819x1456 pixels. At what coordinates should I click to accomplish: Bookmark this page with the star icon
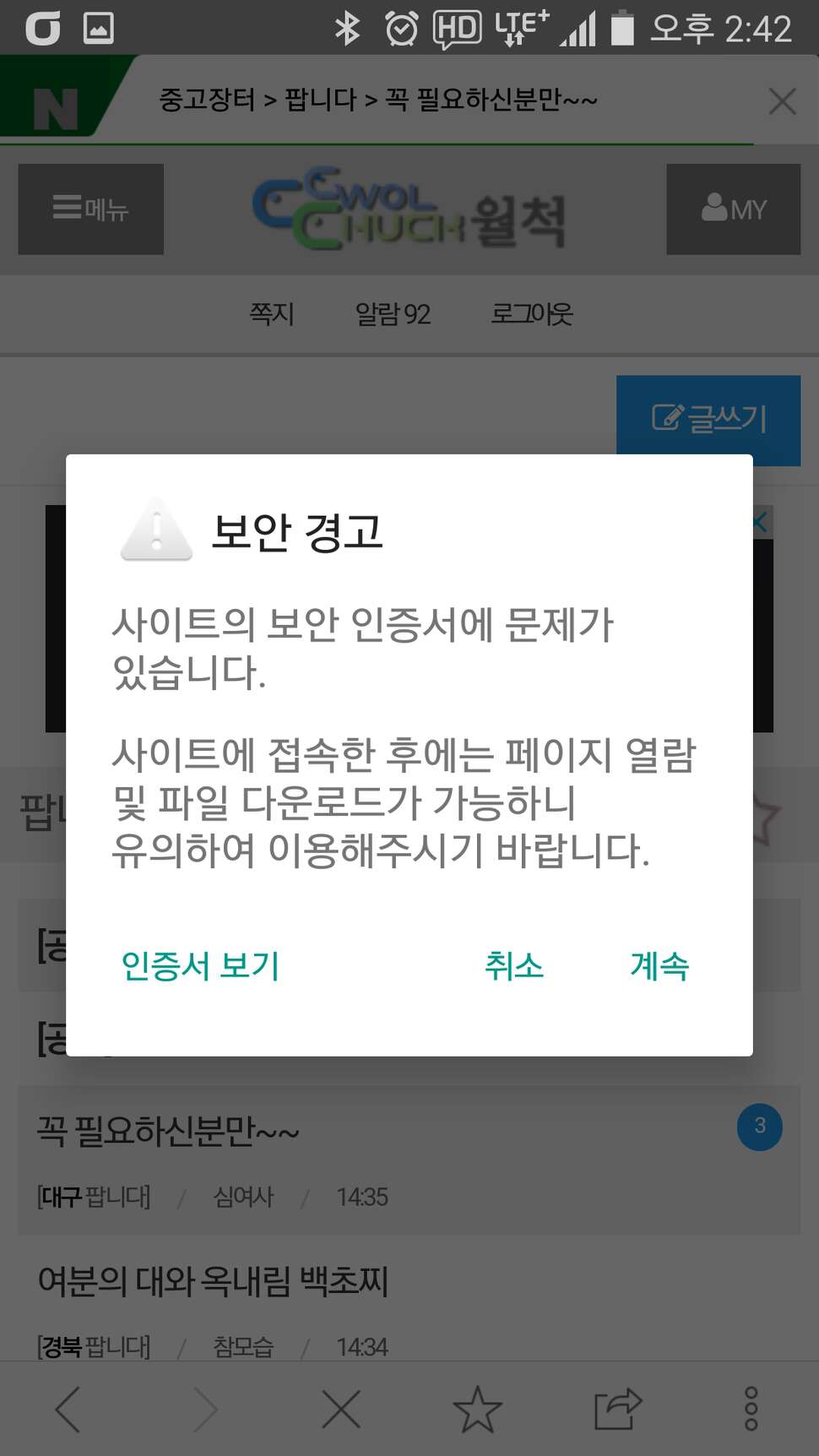[478, 1410]
